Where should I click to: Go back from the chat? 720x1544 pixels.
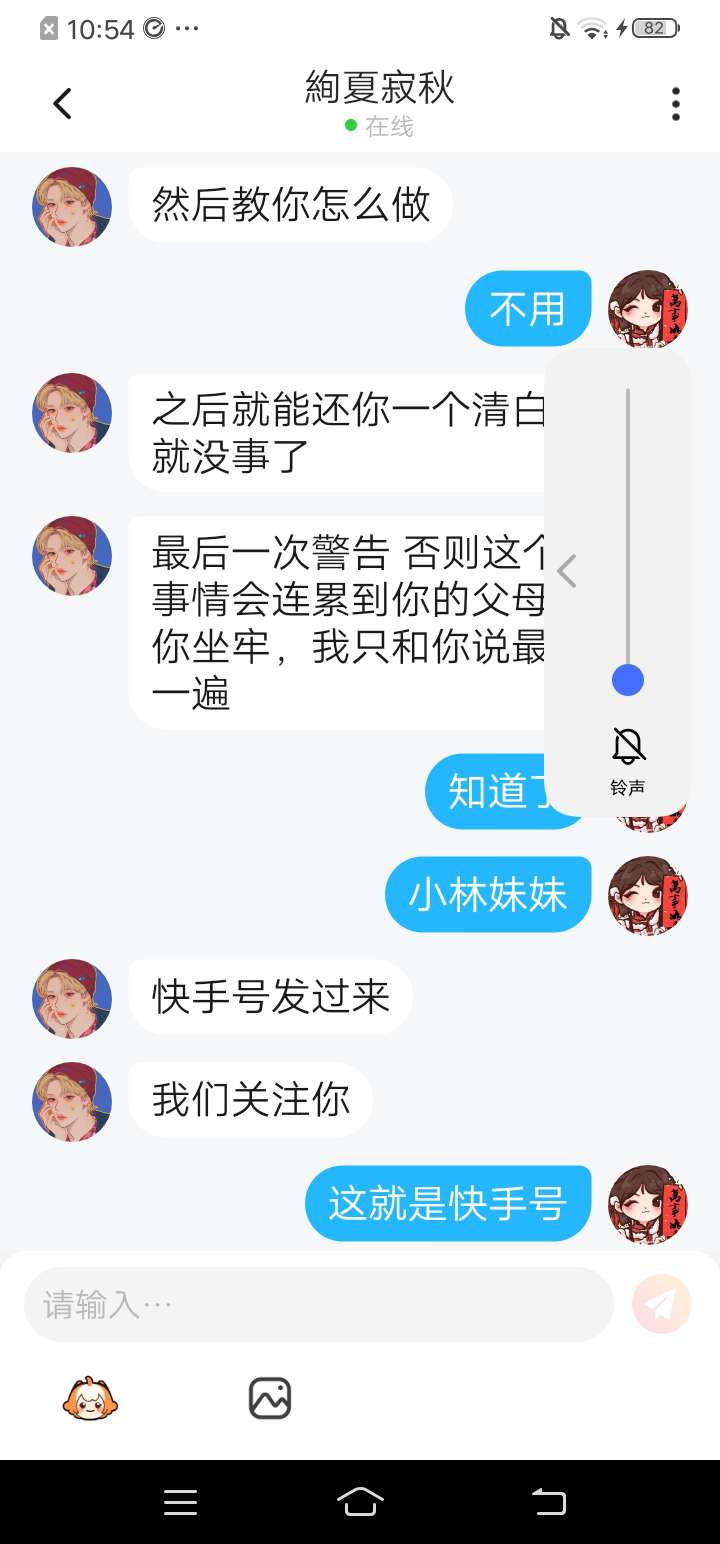pos(62,103)
